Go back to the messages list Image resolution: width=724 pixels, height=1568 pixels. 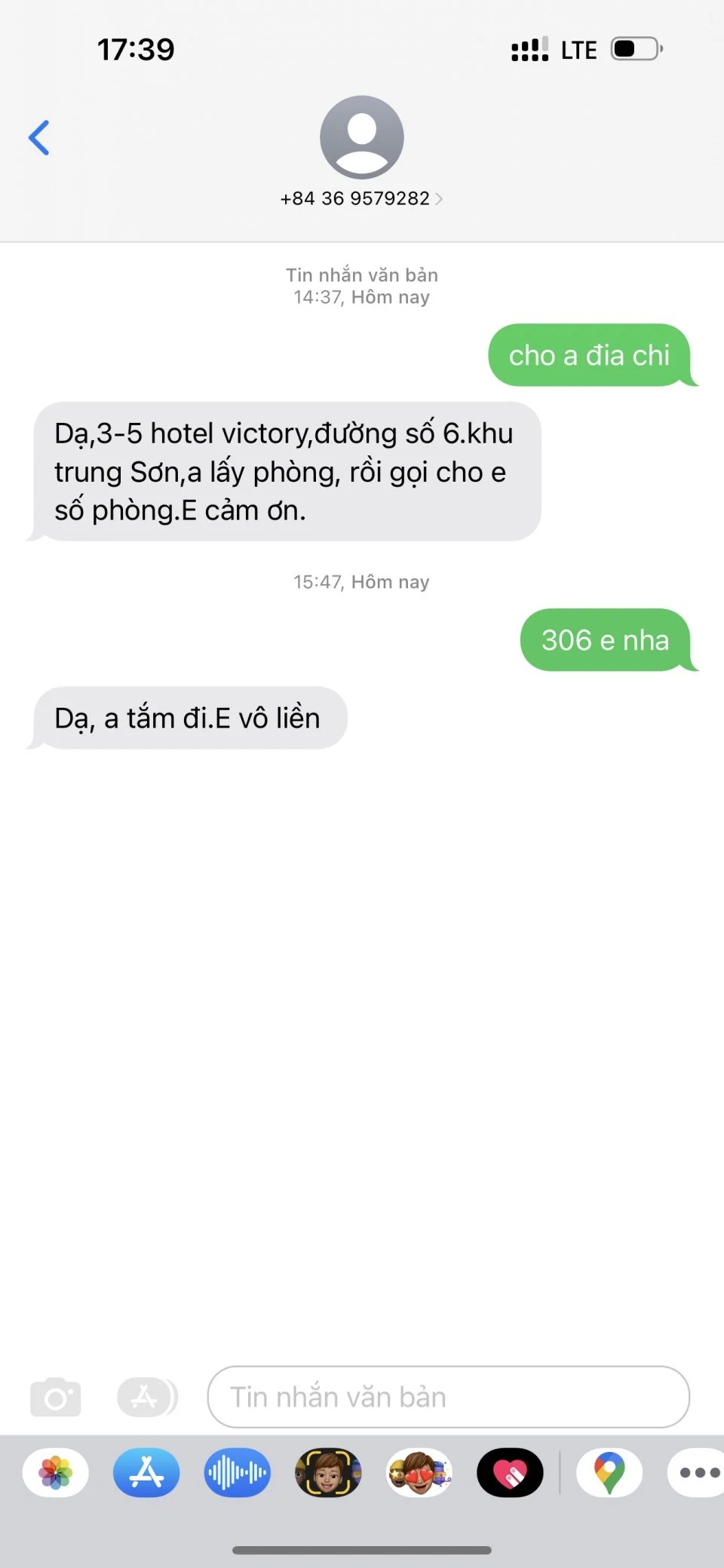(x=39, y=138)
